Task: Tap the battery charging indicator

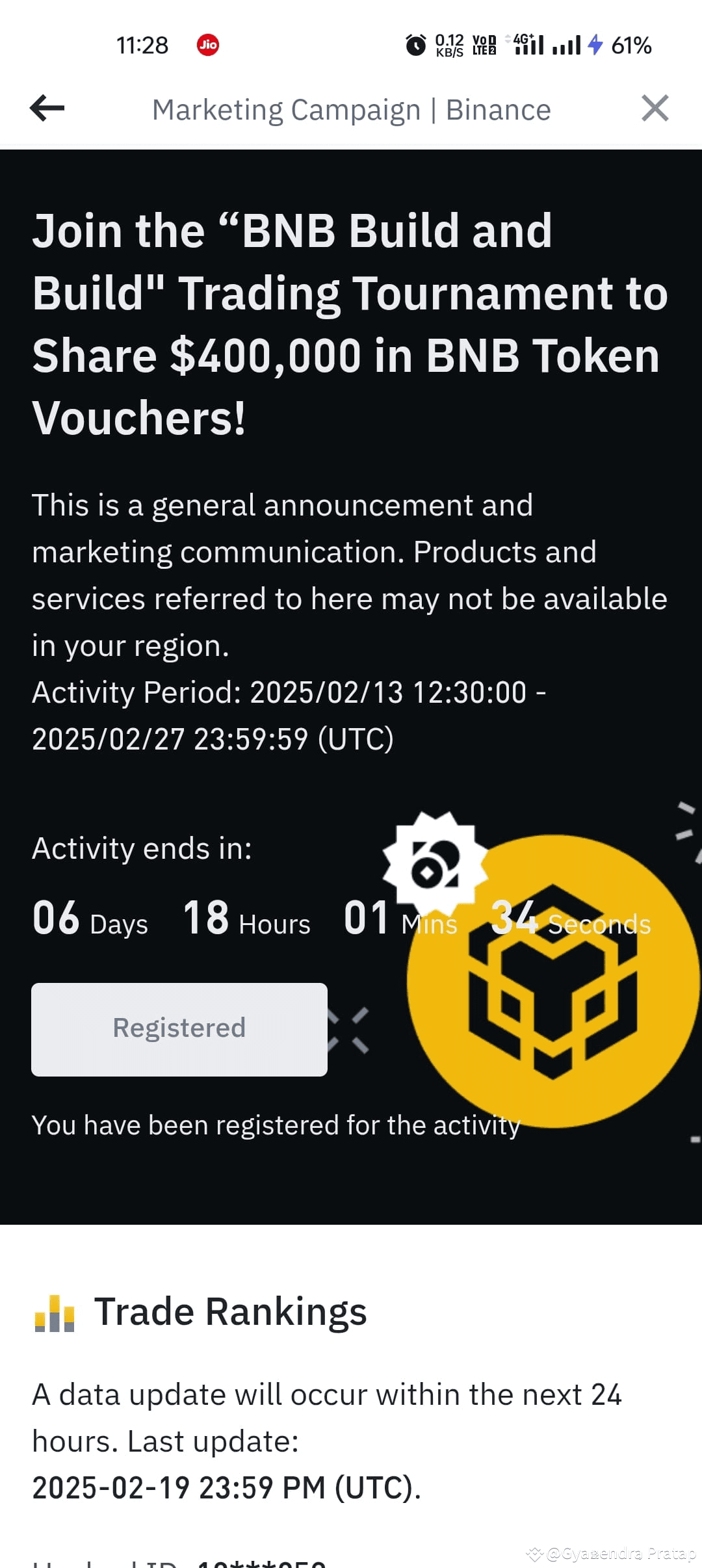Action: pos(593,44)
